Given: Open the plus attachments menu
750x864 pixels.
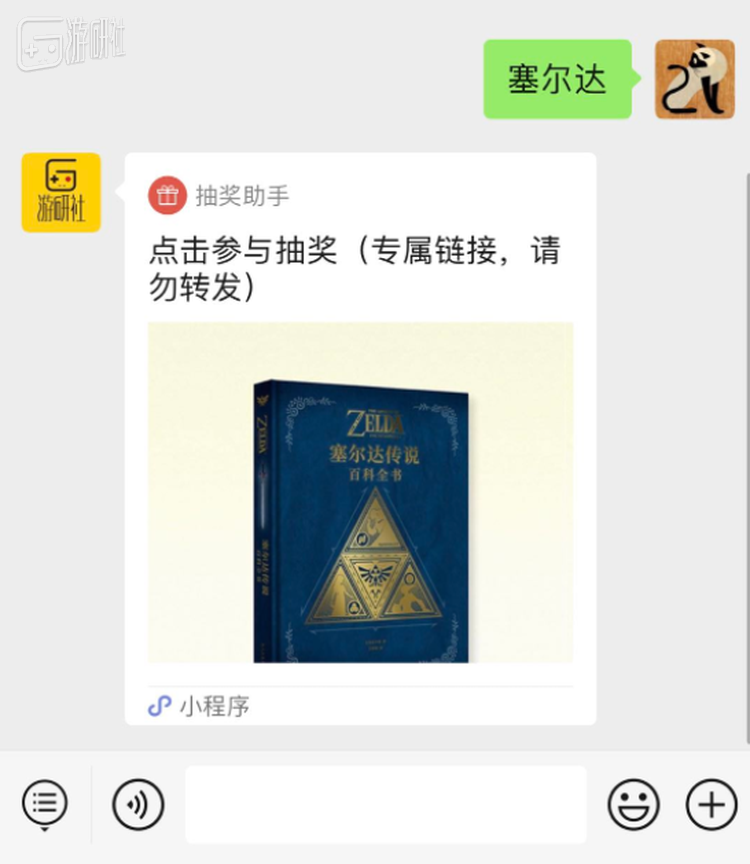Looking at the screenshot, I should pyautogui.click(x=711, y=804).
